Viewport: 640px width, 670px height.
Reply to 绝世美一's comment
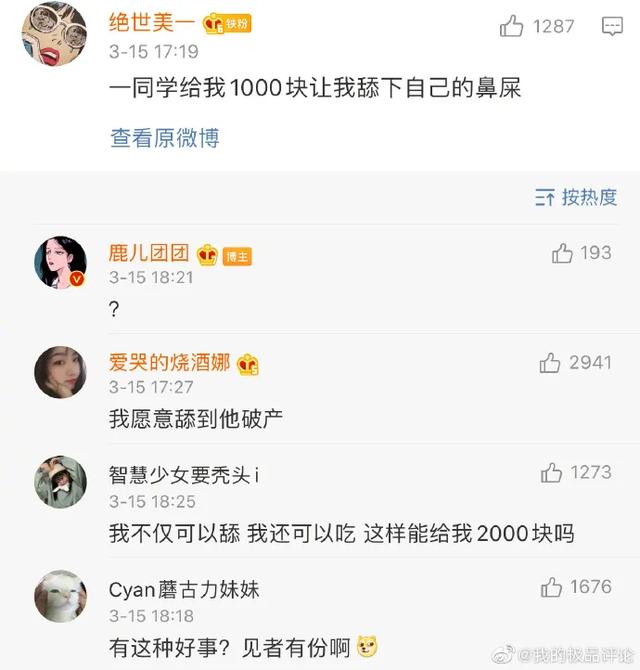tap(612, 26)
